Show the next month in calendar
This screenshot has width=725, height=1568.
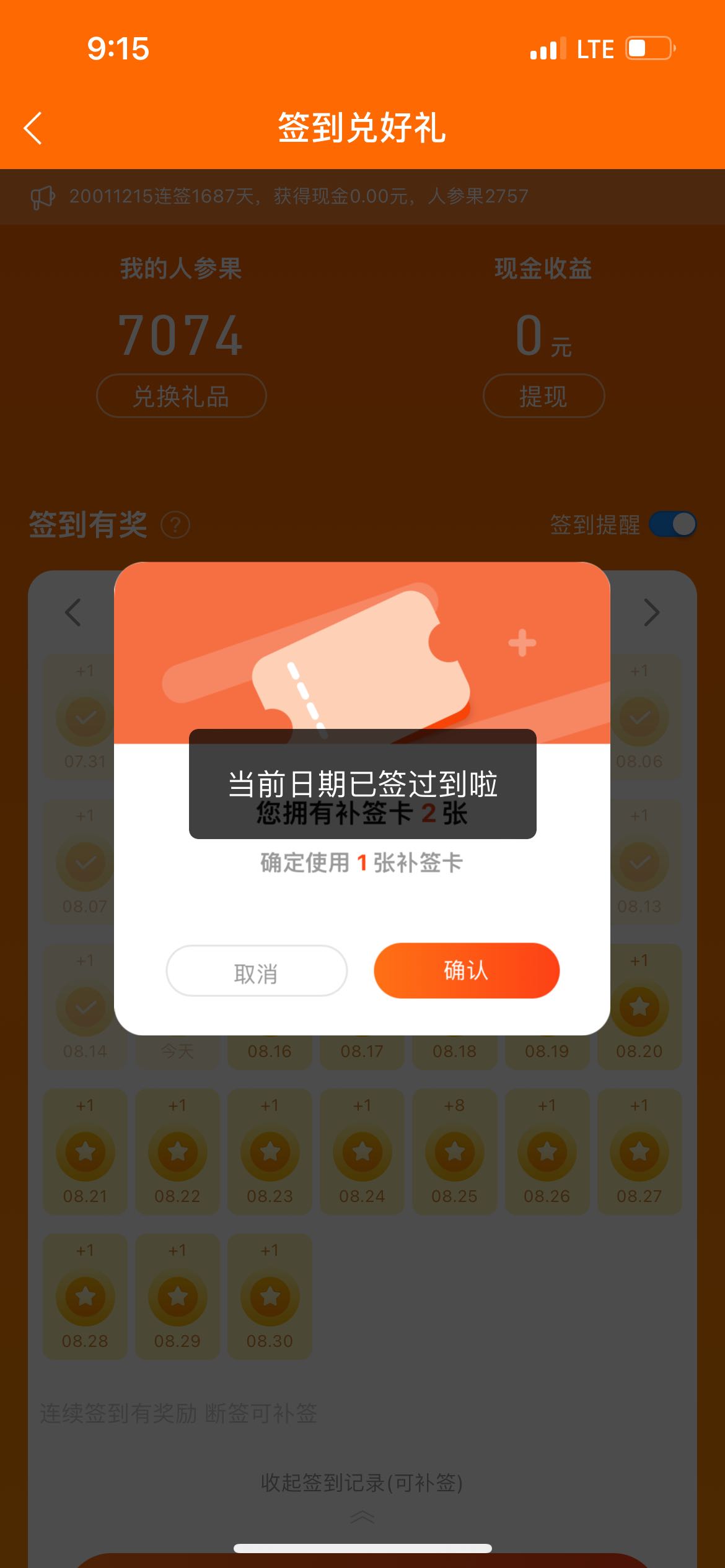point(651,613)
